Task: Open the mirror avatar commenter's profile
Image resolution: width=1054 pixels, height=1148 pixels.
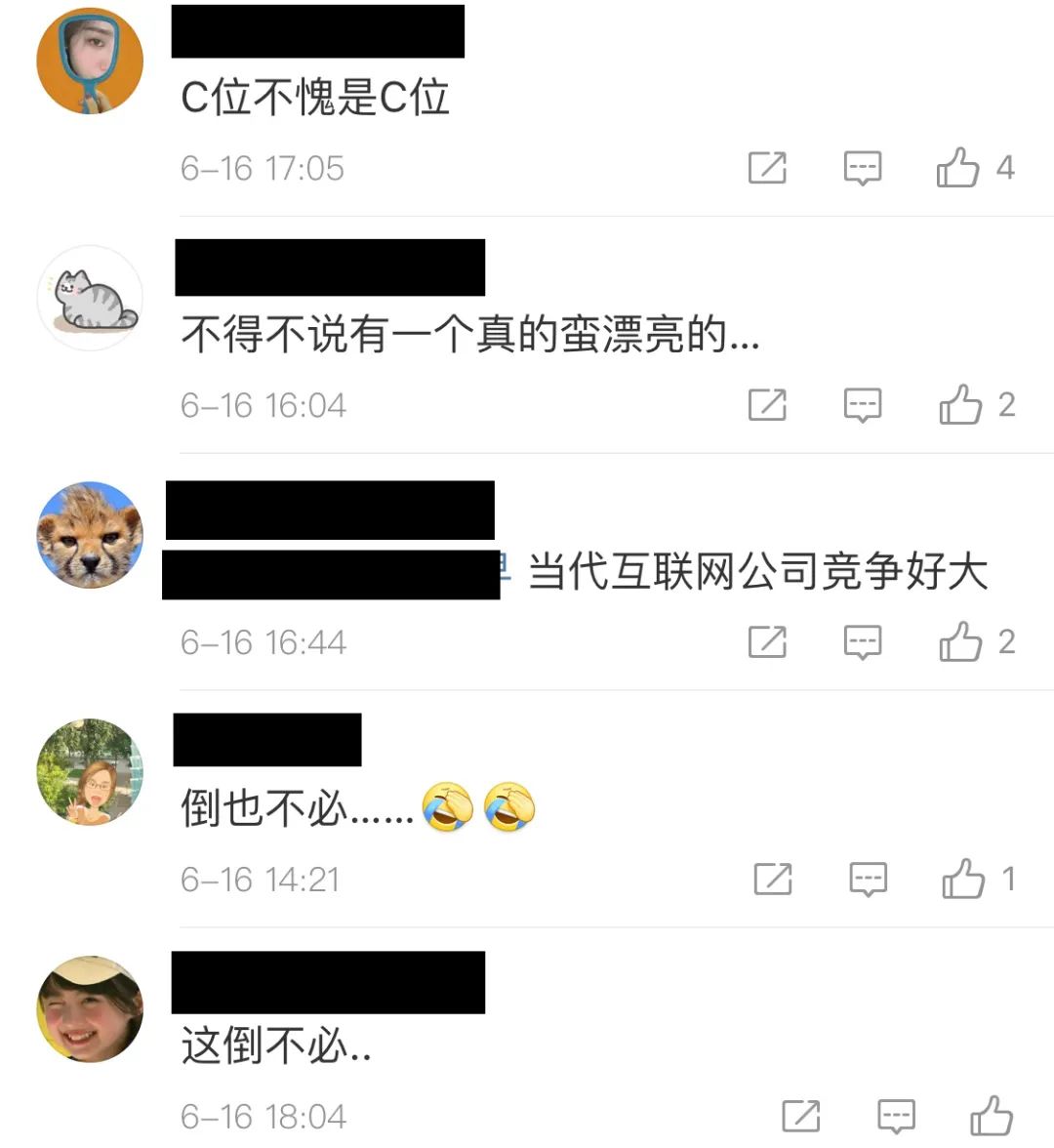Action: [x=90, y=61]
